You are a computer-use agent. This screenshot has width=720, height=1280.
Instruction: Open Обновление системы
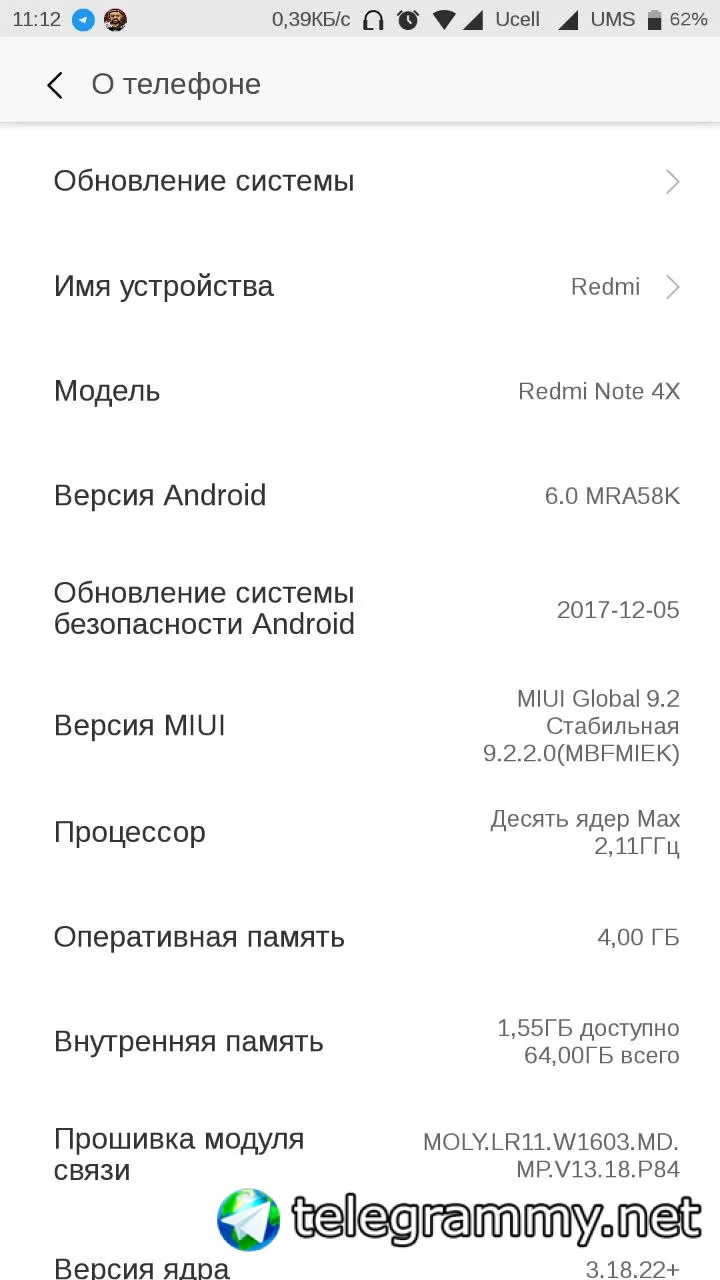click(360, 181)
